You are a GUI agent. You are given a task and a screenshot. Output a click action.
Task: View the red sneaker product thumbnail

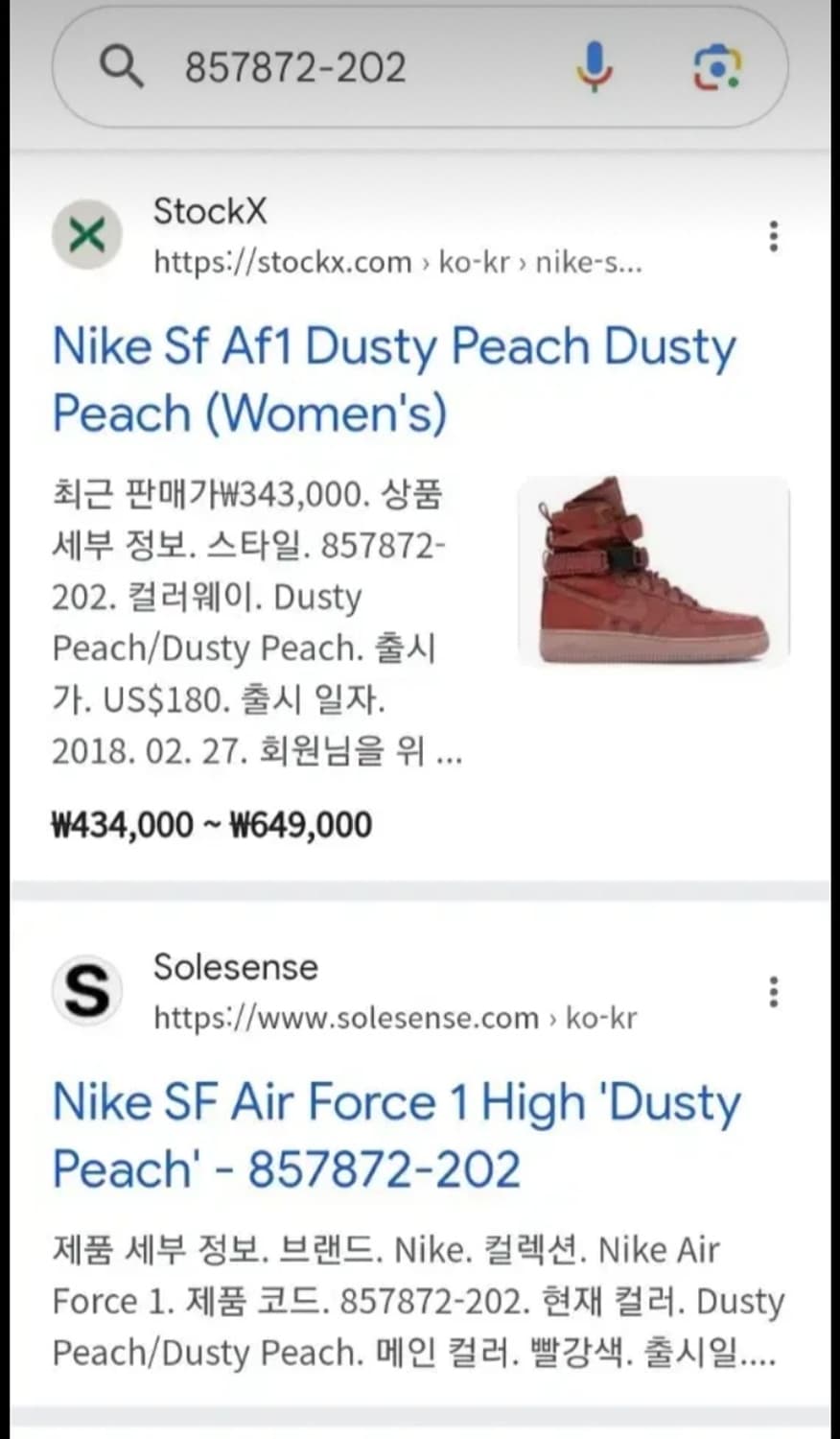tap(655, 569)
